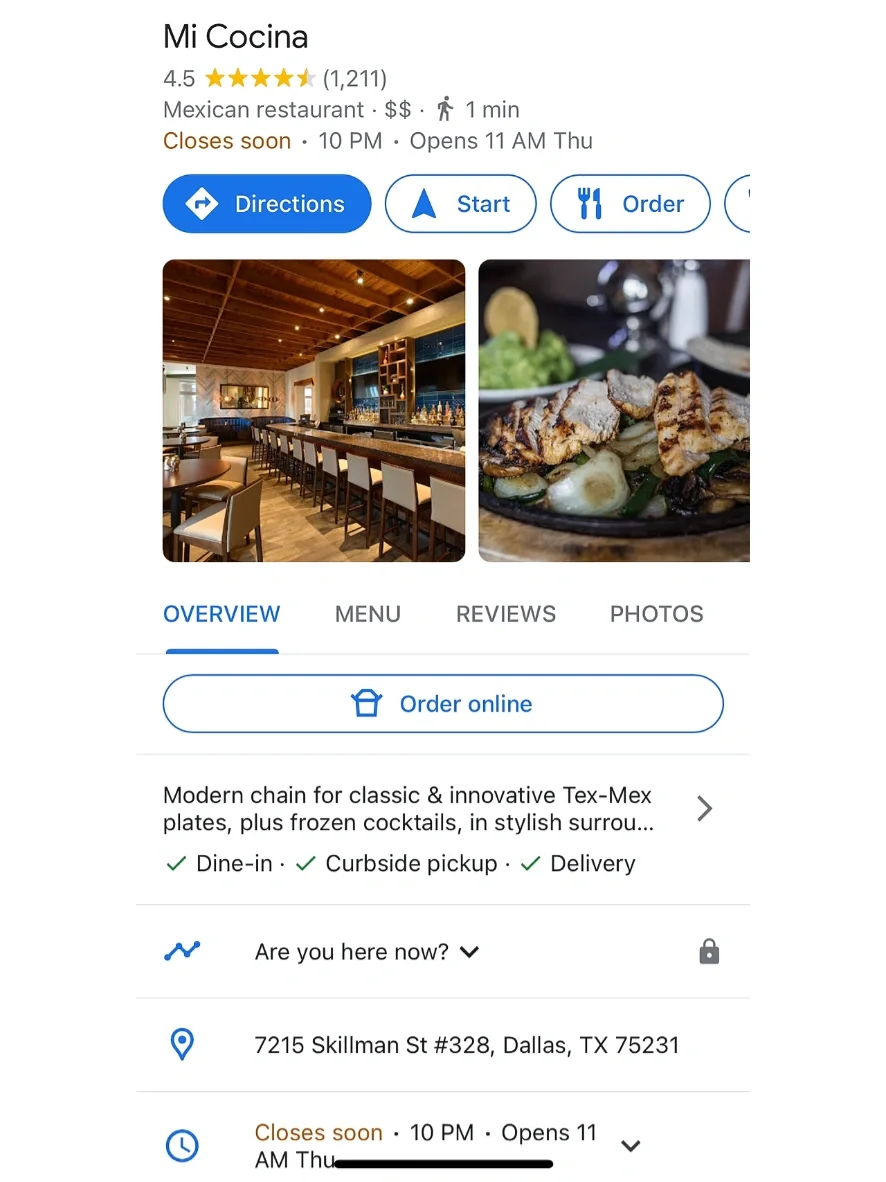Screen dimensions: 886x1182
Task: Open the full Tex-Mex description
Action: point(704,809)
